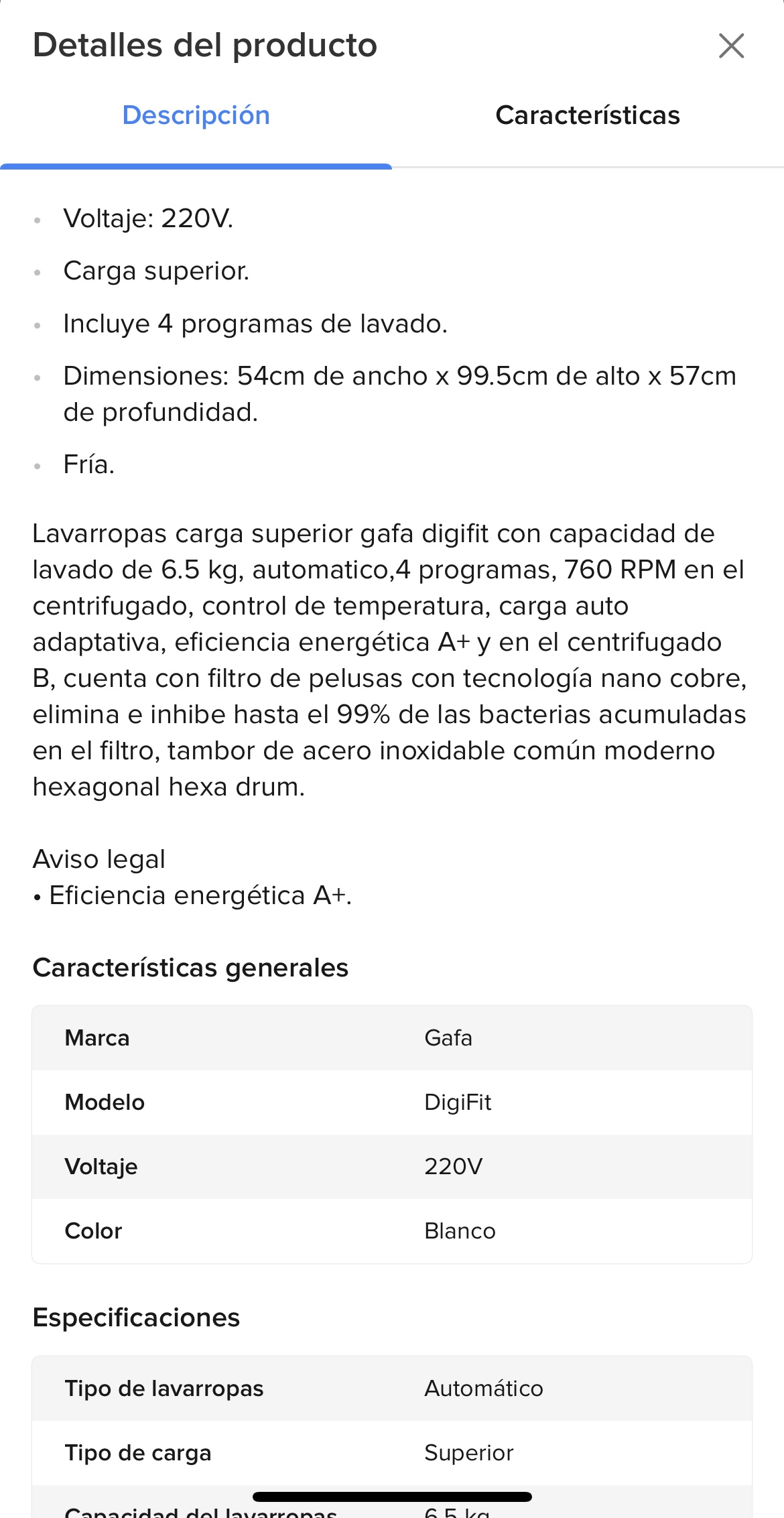The width and height of the screenshot is (784, 1518).
Task: Select the Color Blanco row
Action: (x=392, y=1230)
